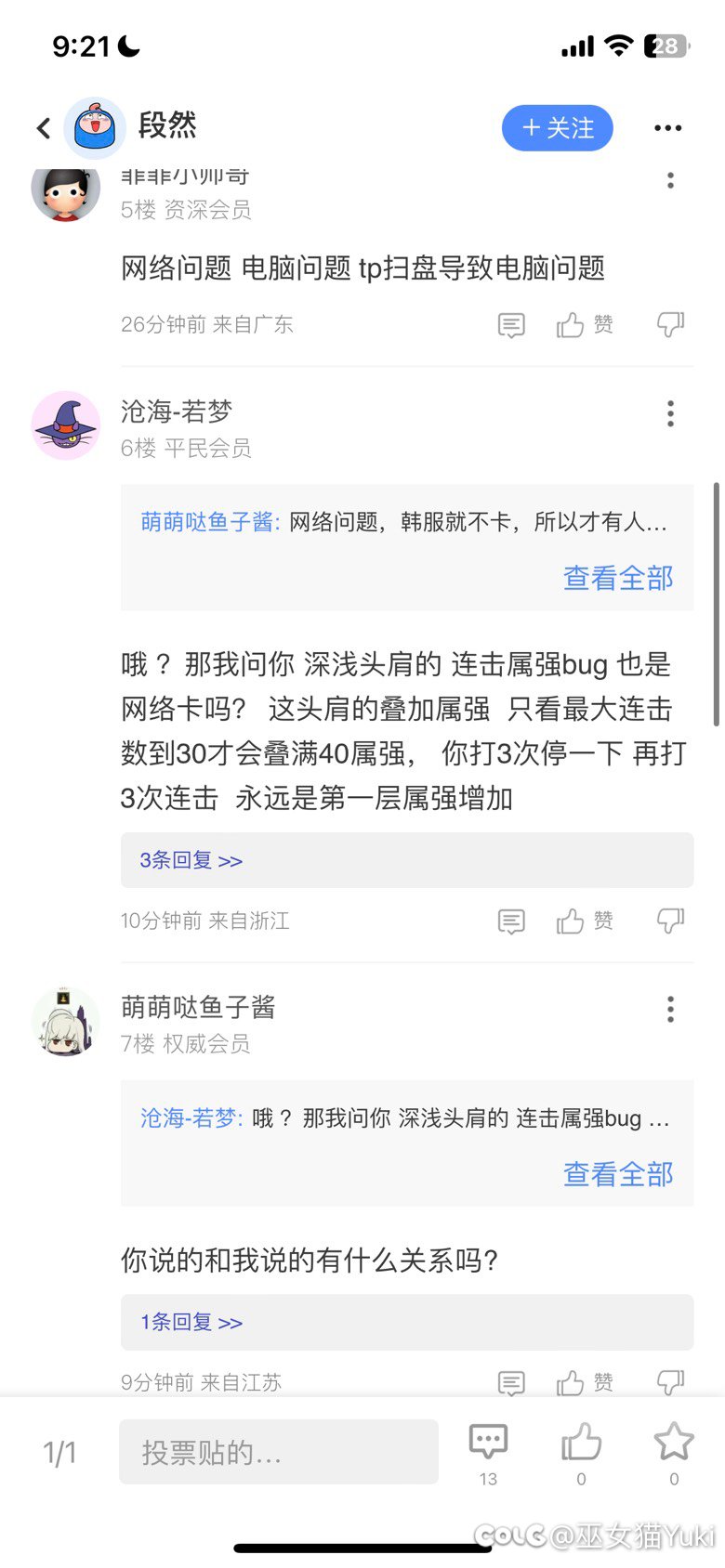Expand 查看全部 in 萌萌哒鱼子酱's quoted text
The height and width of the screenshot is (1568, 725).
(x=618, y=1174)
